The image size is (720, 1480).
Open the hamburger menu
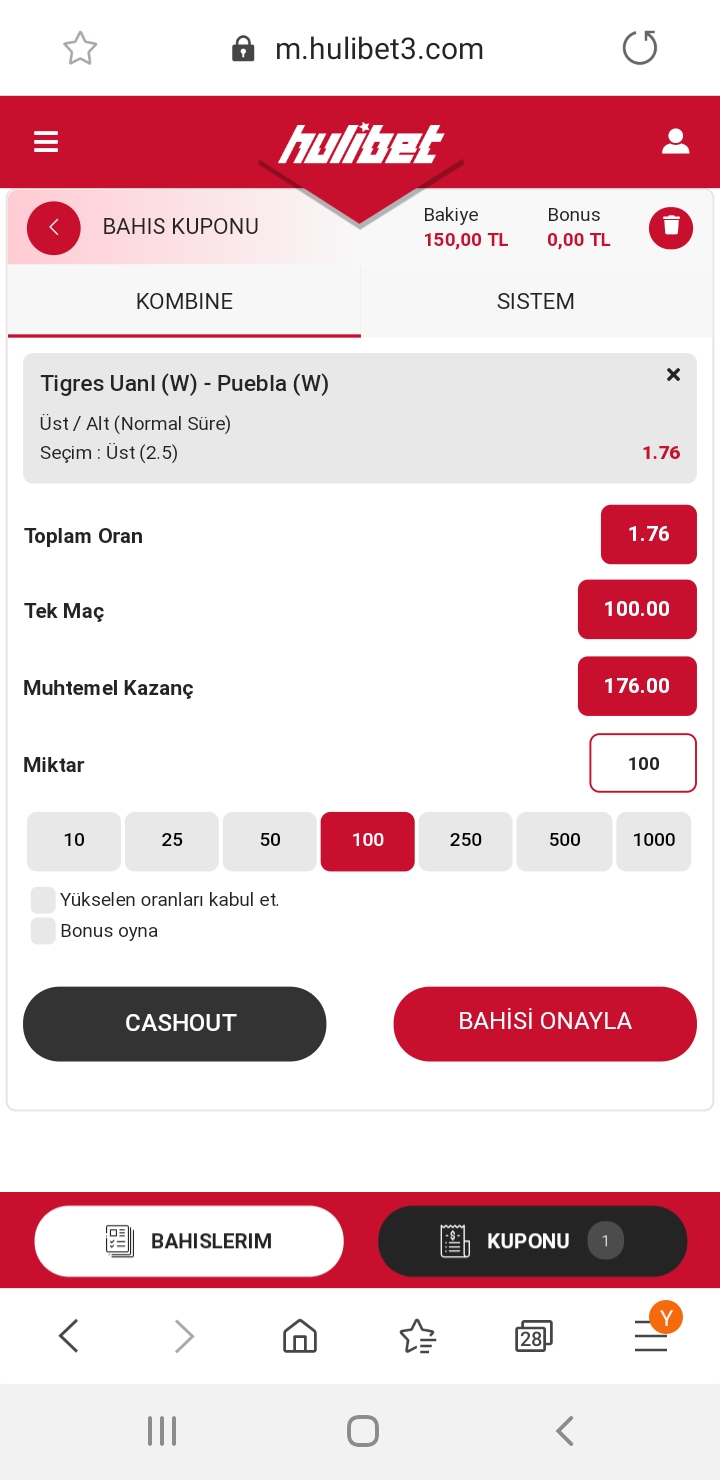(46, 142)
